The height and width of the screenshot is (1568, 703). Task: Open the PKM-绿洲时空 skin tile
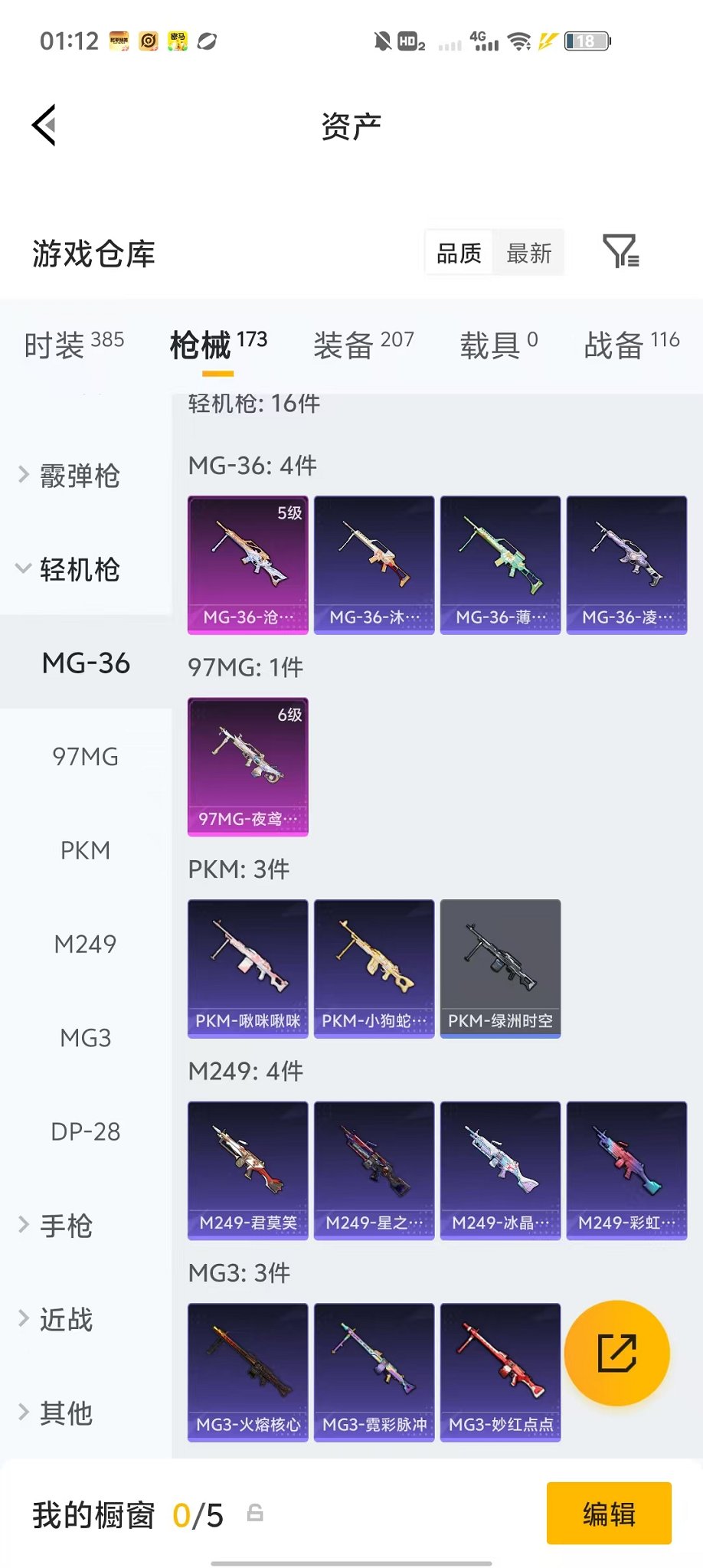pos(501,969)
